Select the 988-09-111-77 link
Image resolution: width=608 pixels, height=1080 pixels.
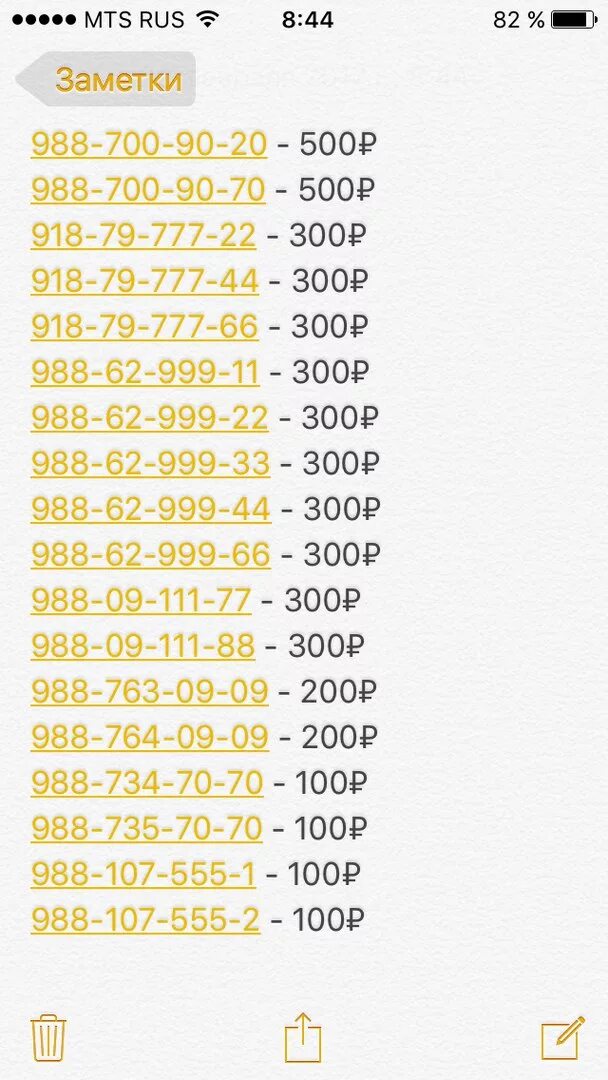pos(141,601)
